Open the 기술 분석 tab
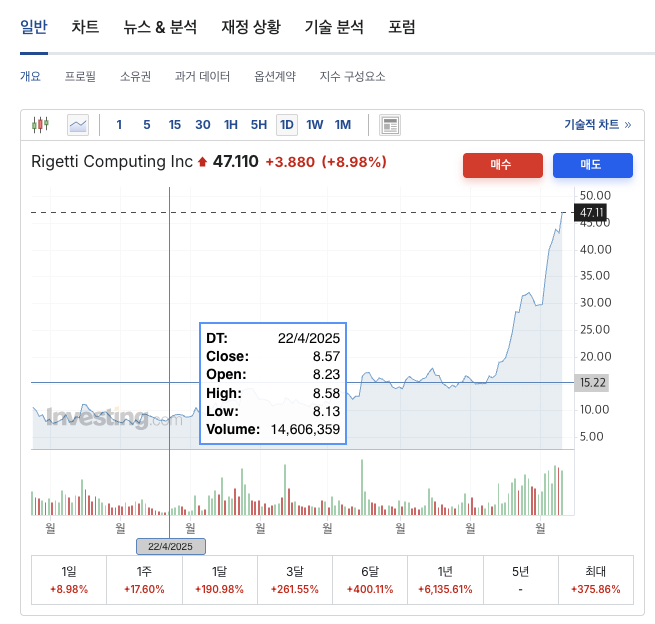This screenshot has height=624, width=655. tap(334, 27)
